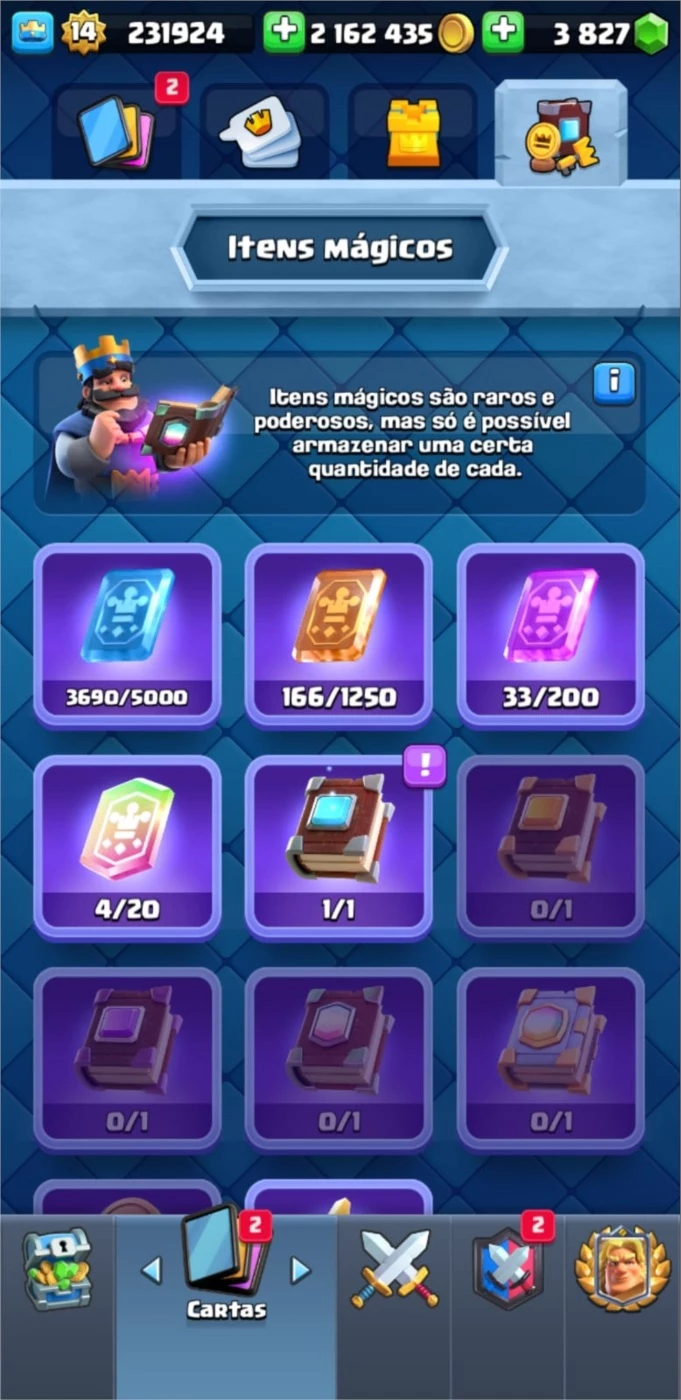Image resolution: width=681 pixels, height=1400 pixels.
Task: Open the clan shield tab
Action: 508,1270
